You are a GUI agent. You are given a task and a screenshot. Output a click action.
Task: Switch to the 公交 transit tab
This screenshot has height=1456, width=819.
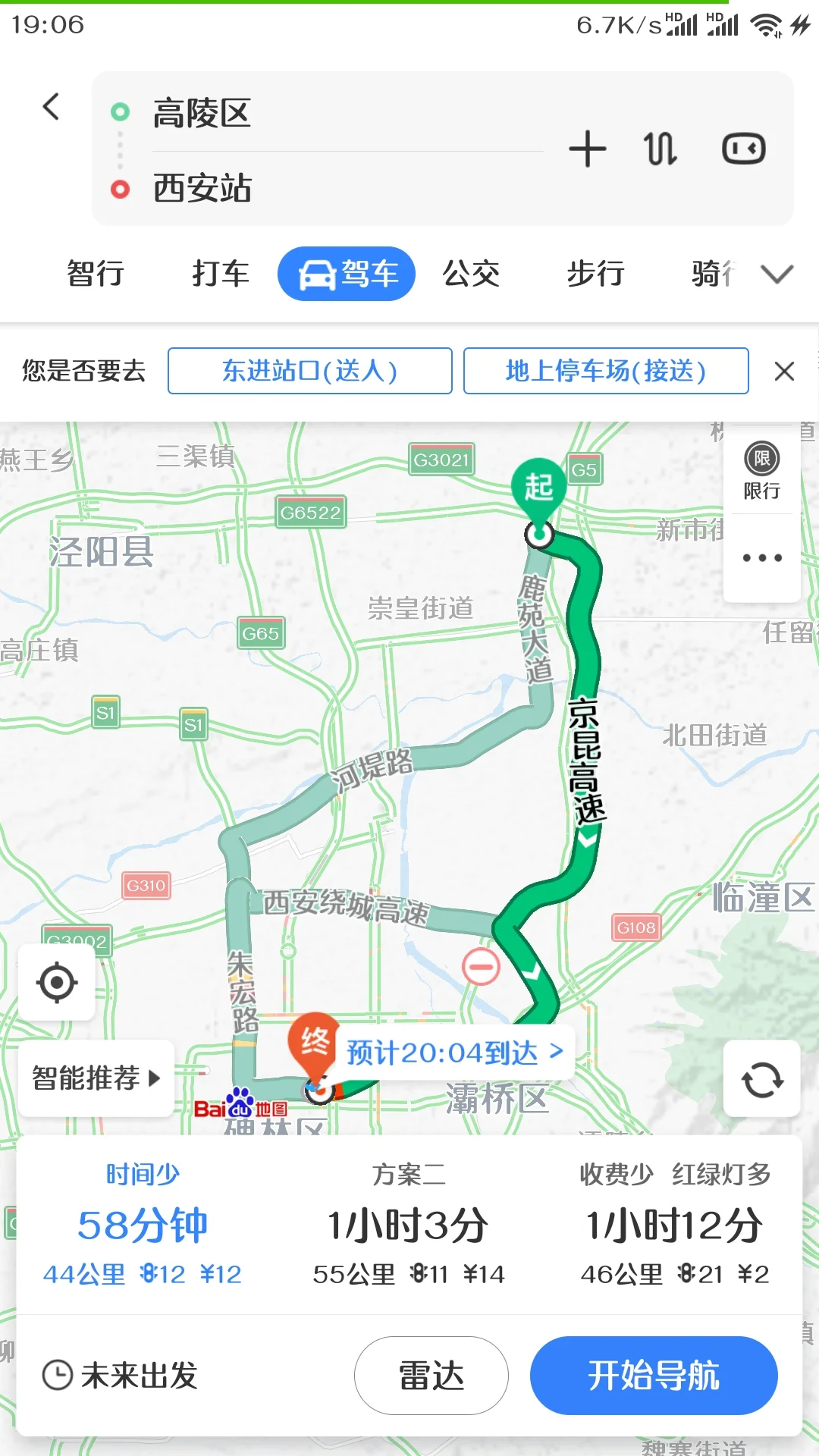[x=472, y=275]
